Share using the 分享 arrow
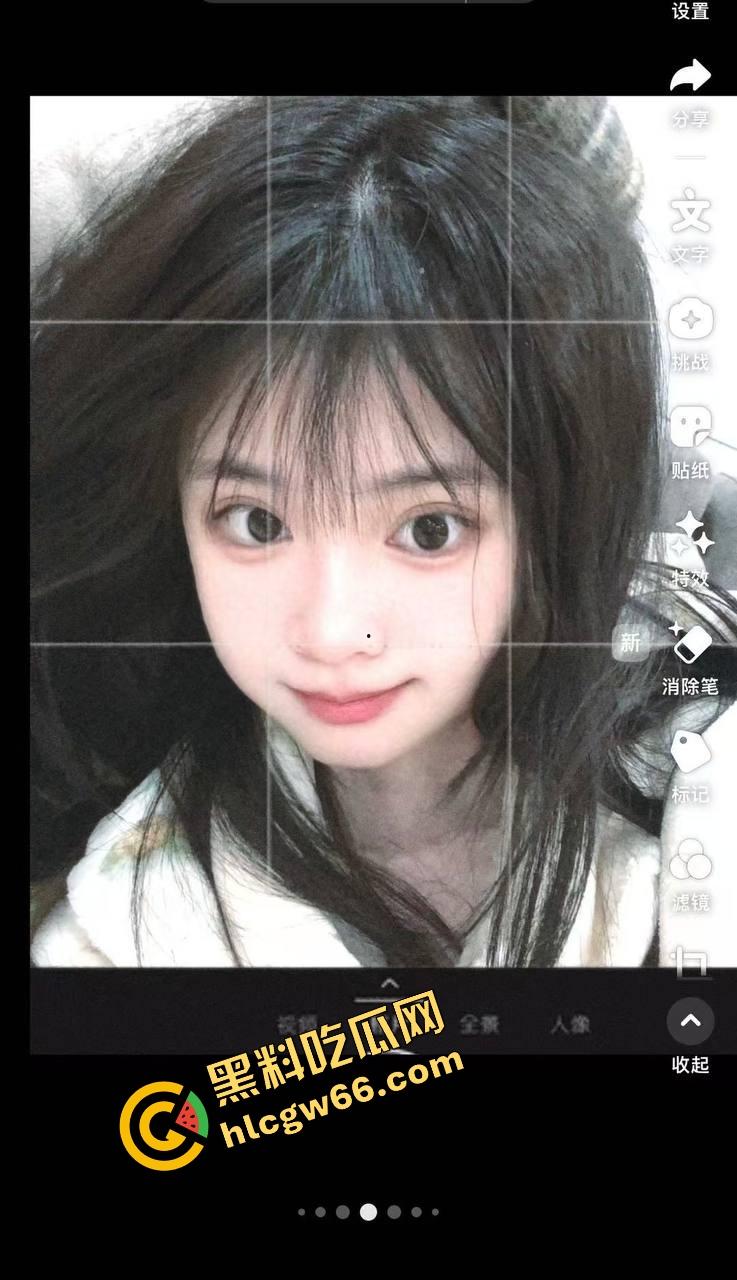737x1280 pixels. click(x=690, y=78)
